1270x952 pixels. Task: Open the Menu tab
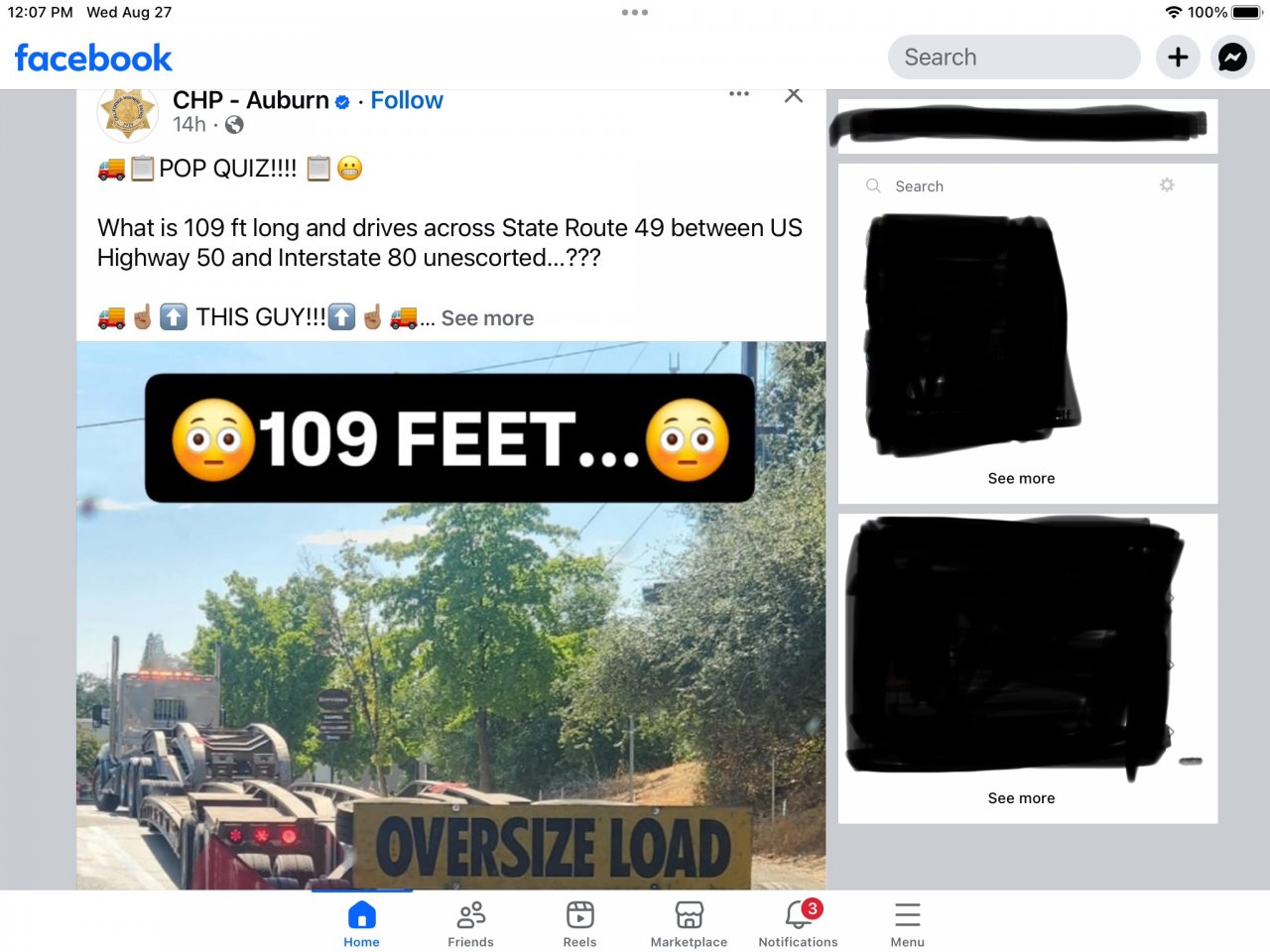click(x=907, y=922)
